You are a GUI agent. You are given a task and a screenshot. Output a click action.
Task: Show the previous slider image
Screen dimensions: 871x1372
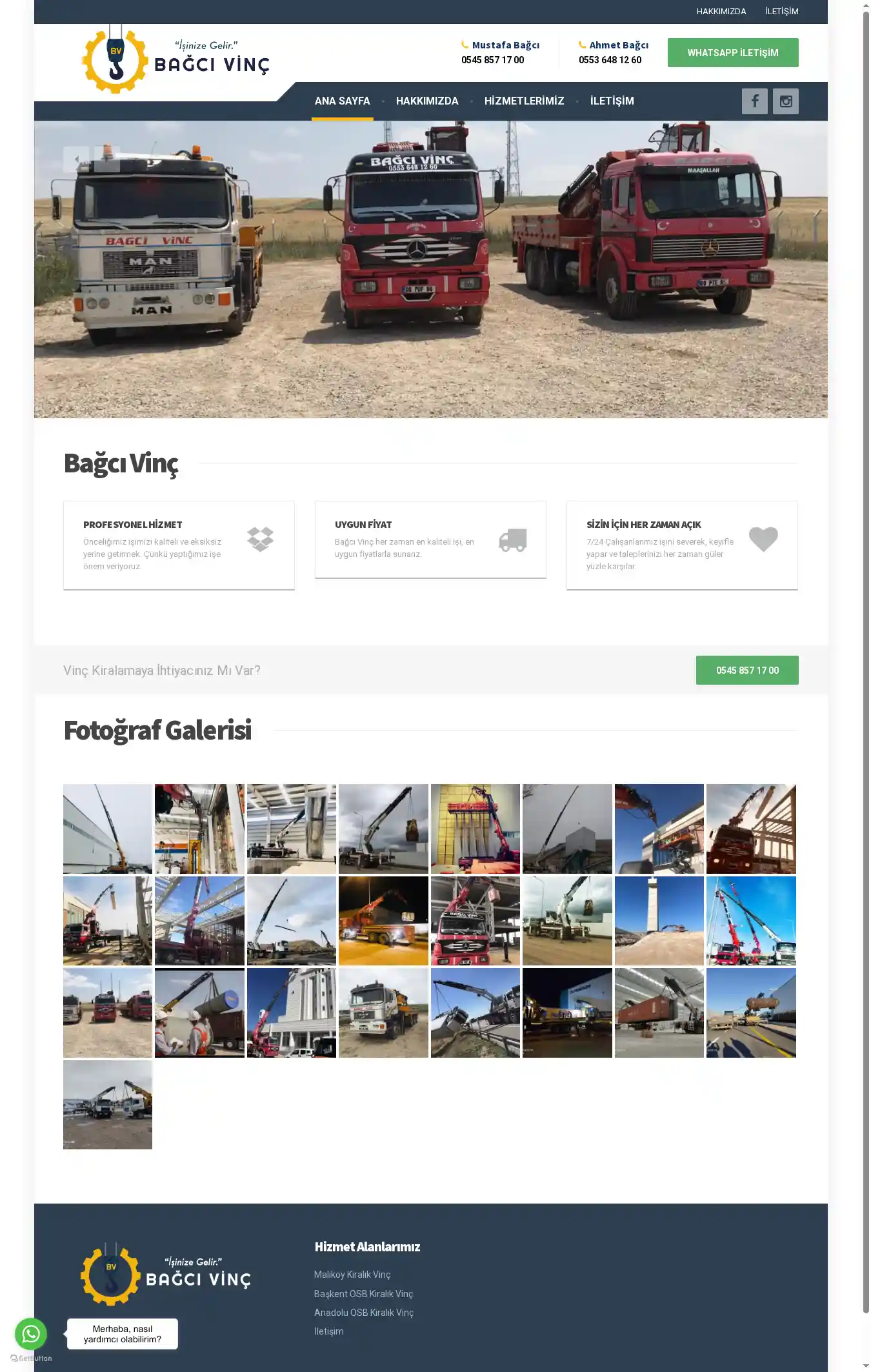tap(76, 159)
